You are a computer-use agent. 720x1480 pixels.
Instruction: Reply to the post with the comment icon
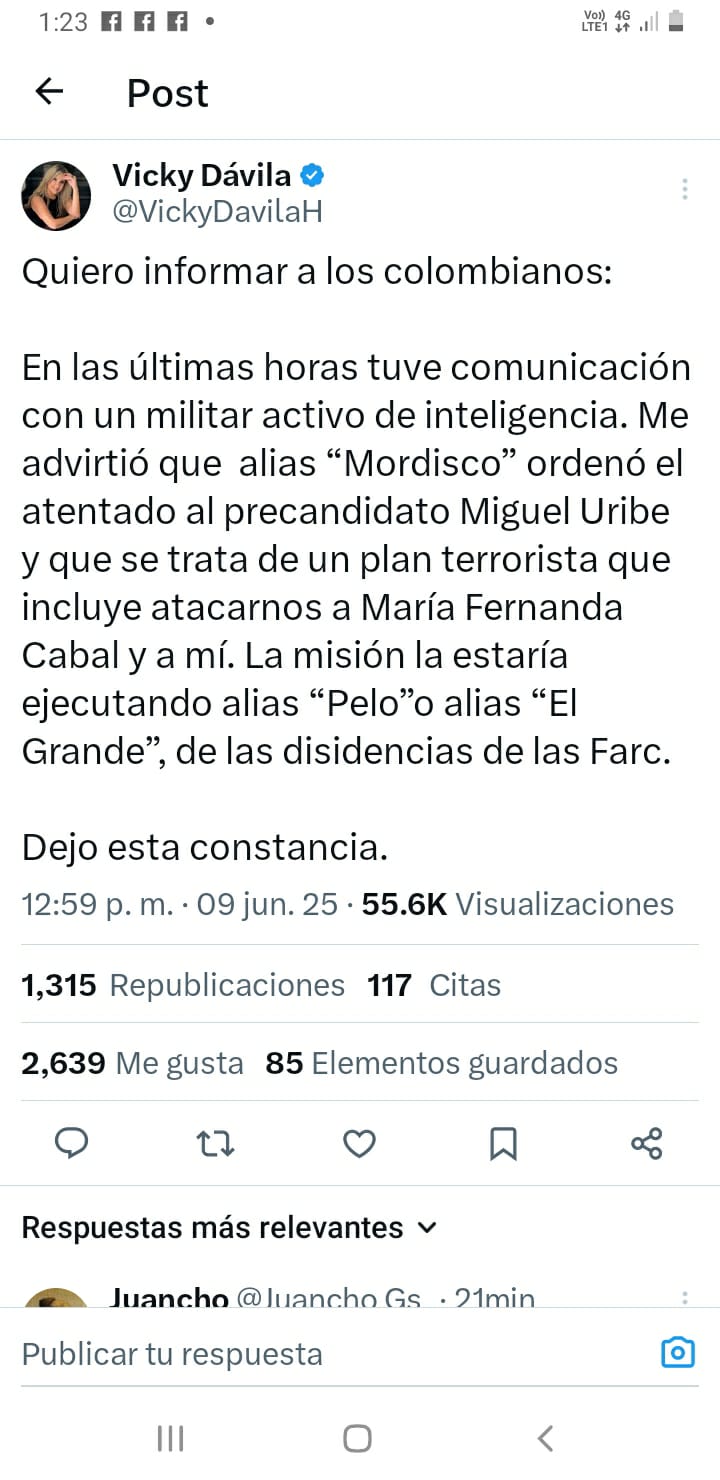[x=71, y=1143]
